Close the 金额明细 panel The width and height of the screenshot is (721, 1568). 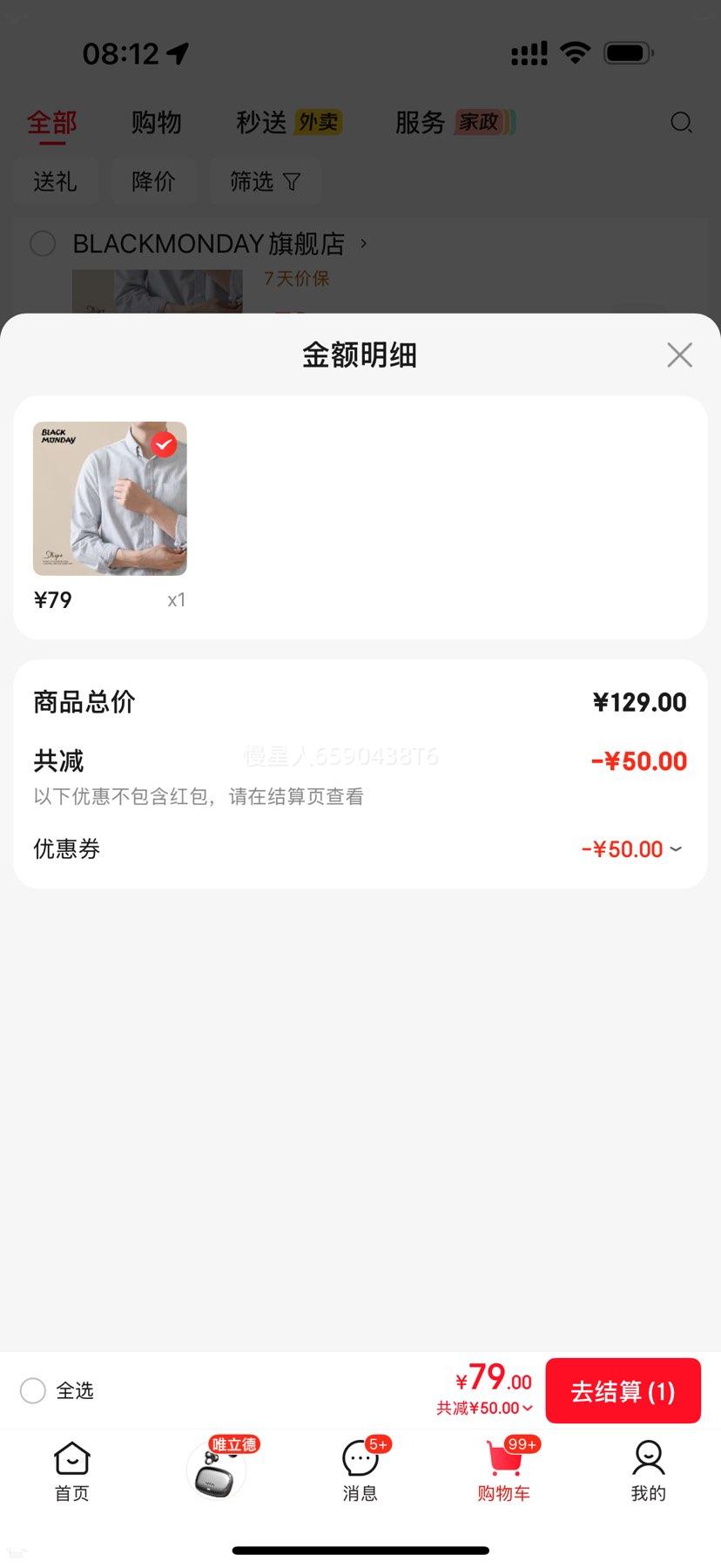click(679, 355)
